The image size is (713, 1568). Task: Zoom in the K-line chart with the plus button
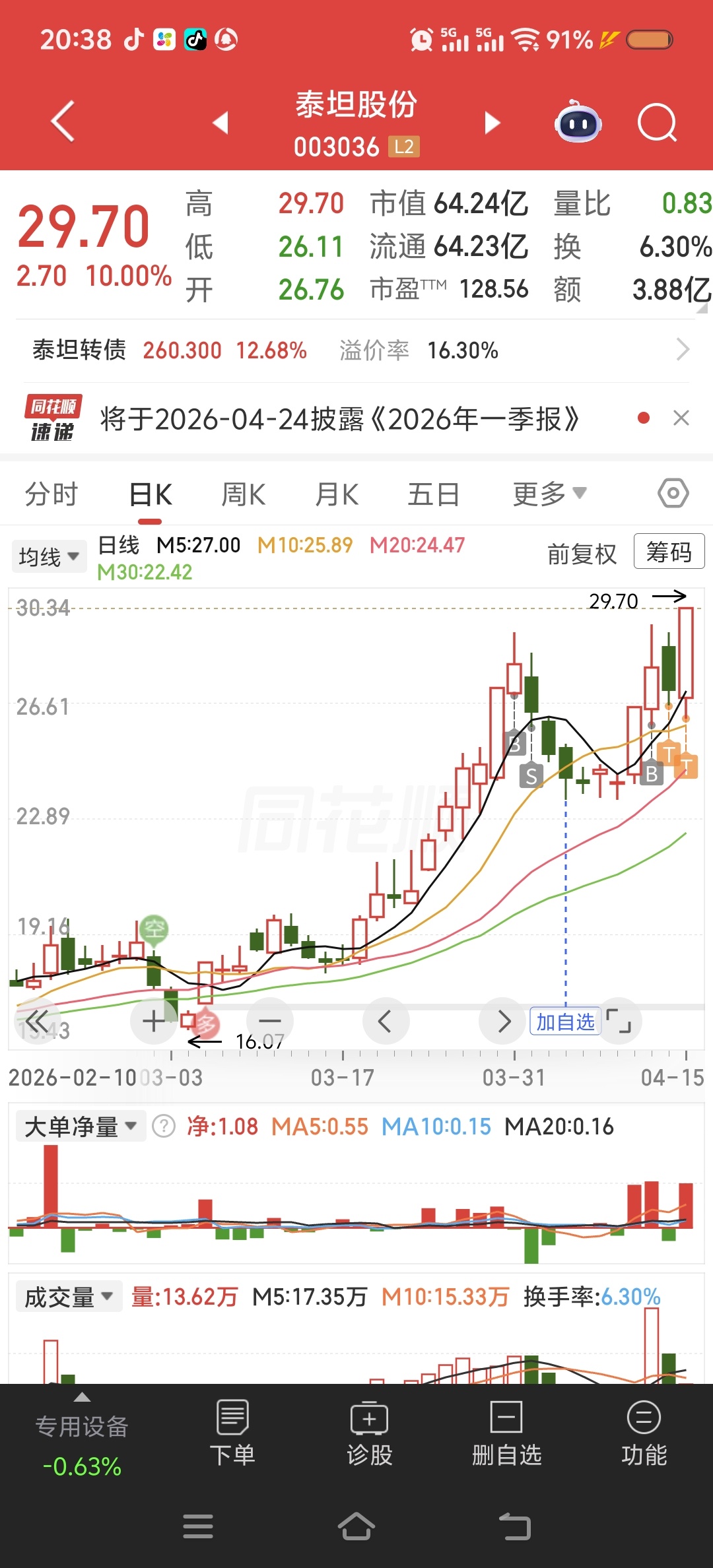click(153, 1021)
